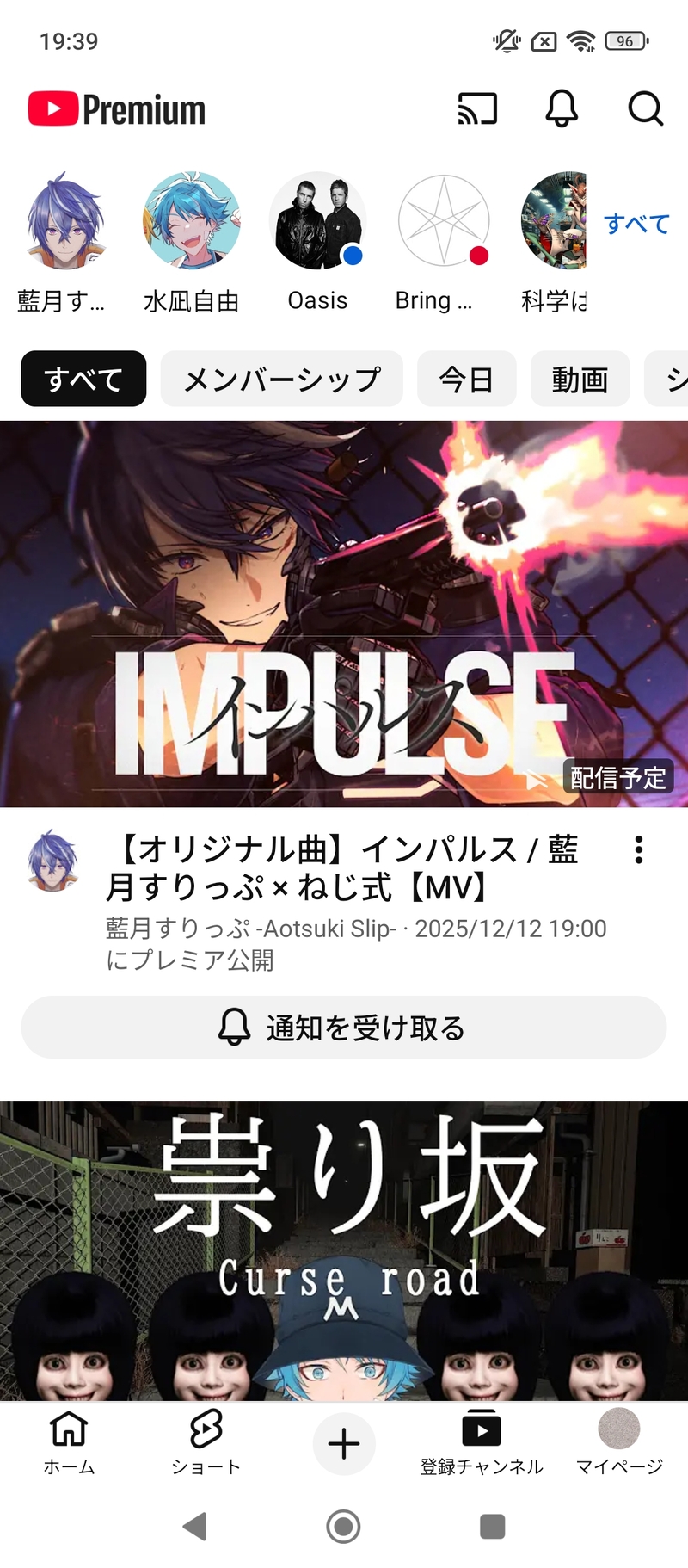Tap the blue すべて link for all channels
This screenshot has width=688, height=1568.
[x=636, y=224]
